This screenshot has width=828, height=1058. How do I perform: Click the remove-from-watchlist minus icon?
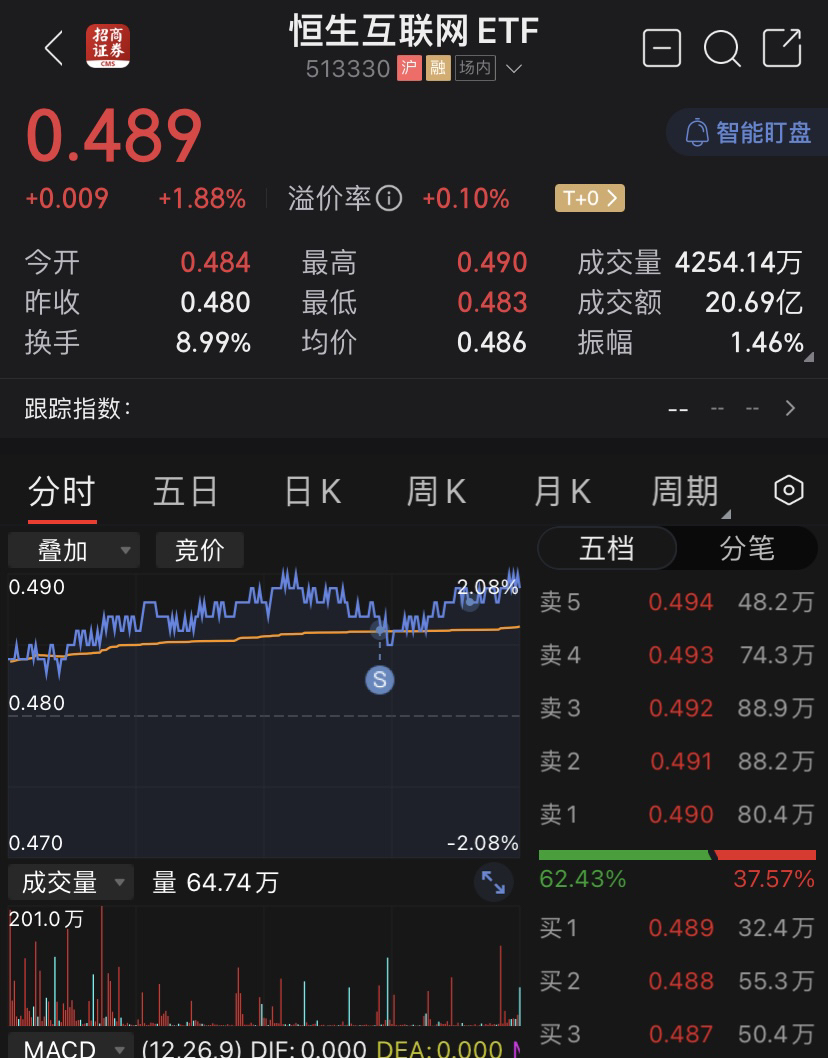click(x=661, y=48)
